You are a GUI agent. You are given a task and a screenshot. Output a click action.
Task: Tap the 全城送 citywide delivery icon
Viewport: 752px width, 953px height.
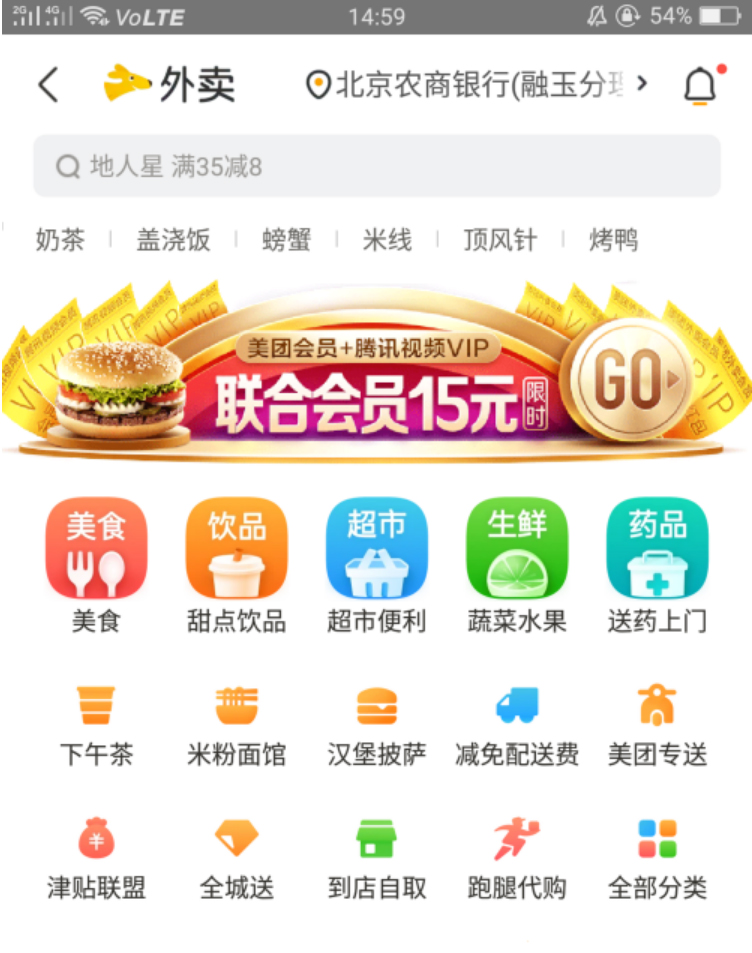click(236, 840)
